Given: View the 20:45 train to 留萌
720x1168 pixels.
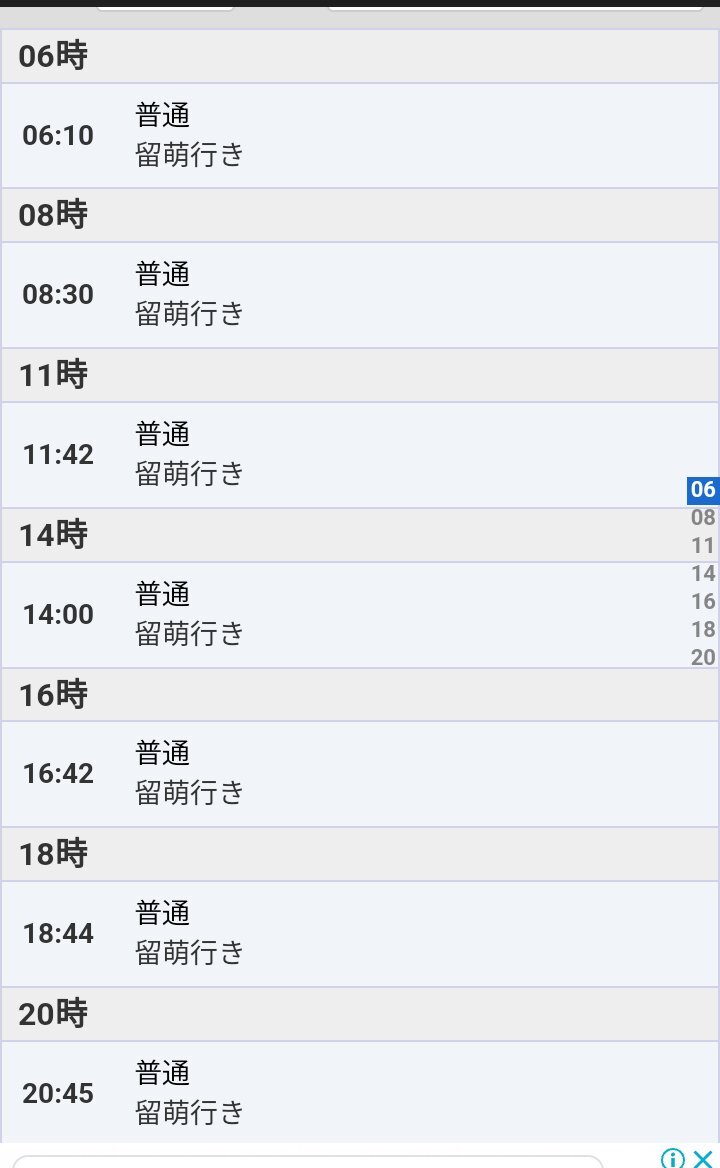Looking at the screenshot, I should point(360,1093).
